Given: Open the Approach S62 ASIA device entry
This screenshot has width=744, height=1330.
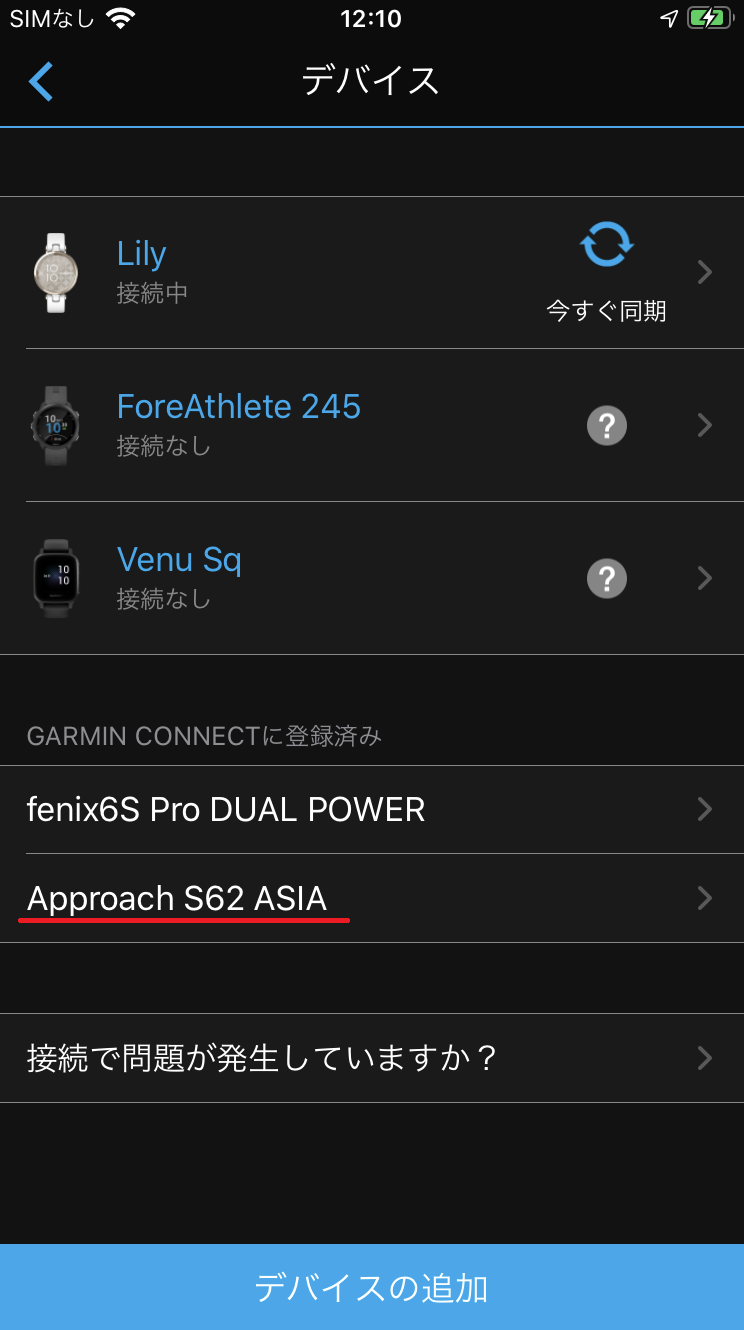Looking at the screenshot, I should [372, 897].
